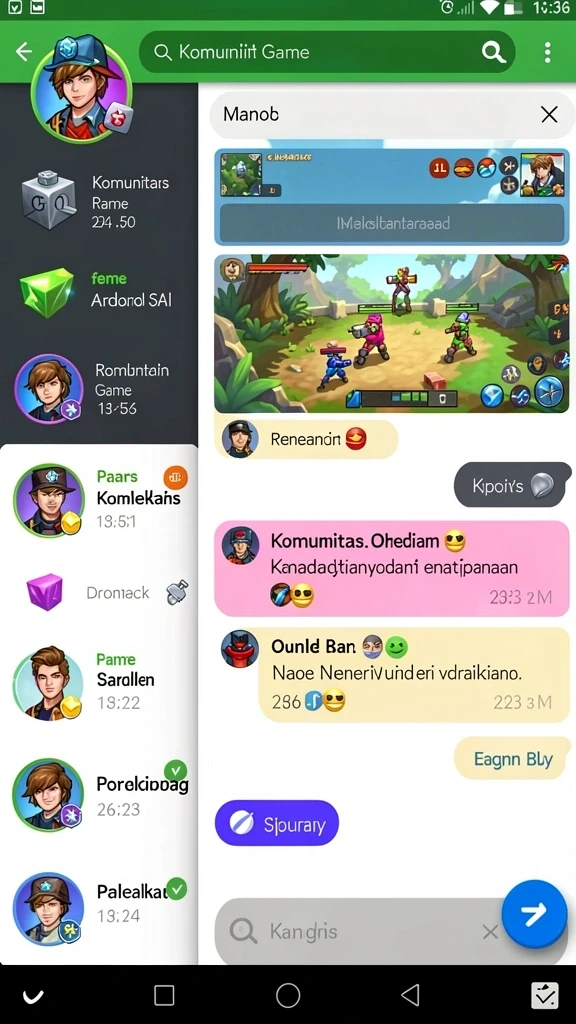Send with the blue arrow button
Viewport: 576px width, 1024px height.
pos(534,914)
